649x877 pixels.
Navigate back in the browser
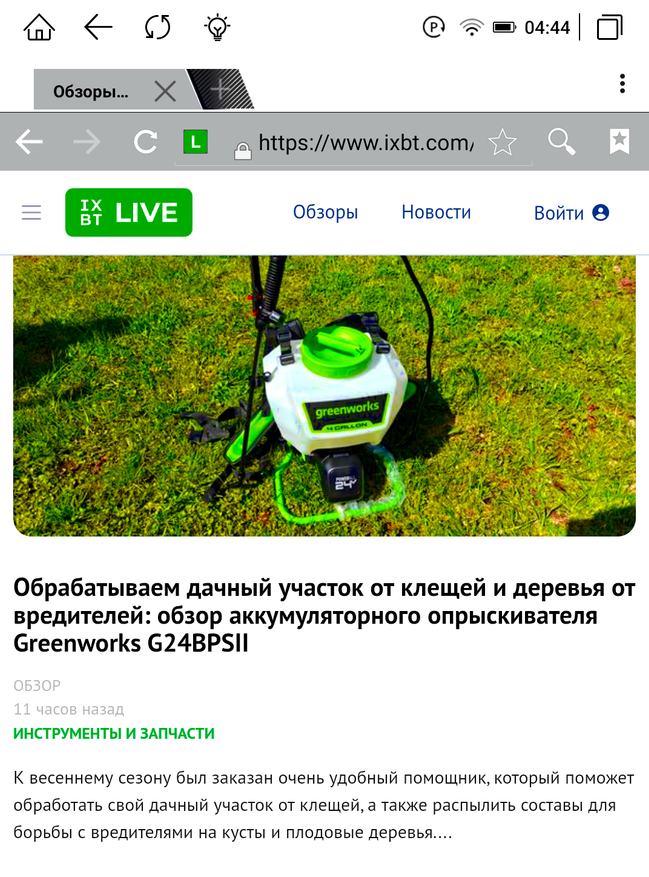(x=29, y=143)
